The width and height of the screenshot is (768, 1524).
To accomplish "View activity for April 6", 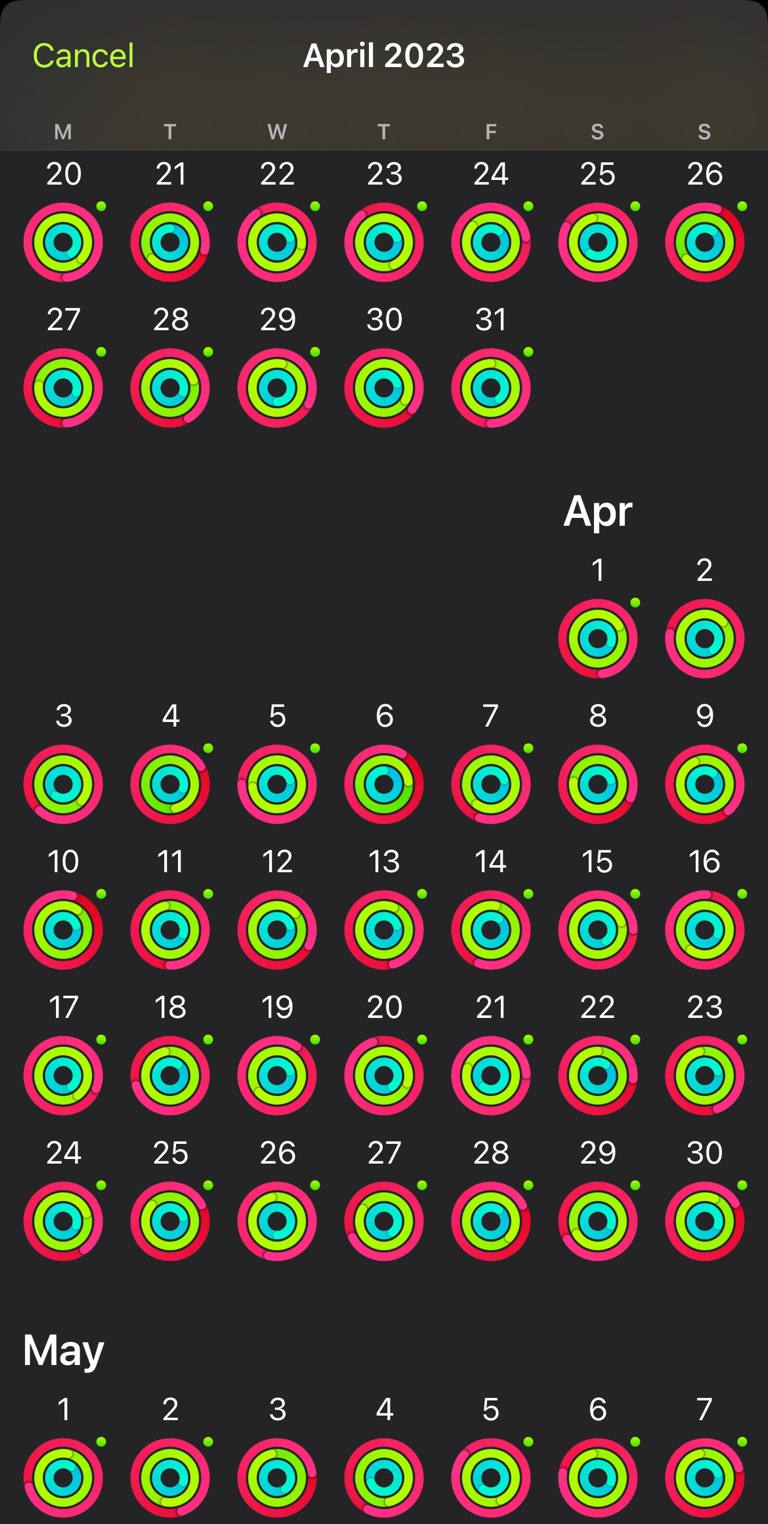I will click(384, 784).
